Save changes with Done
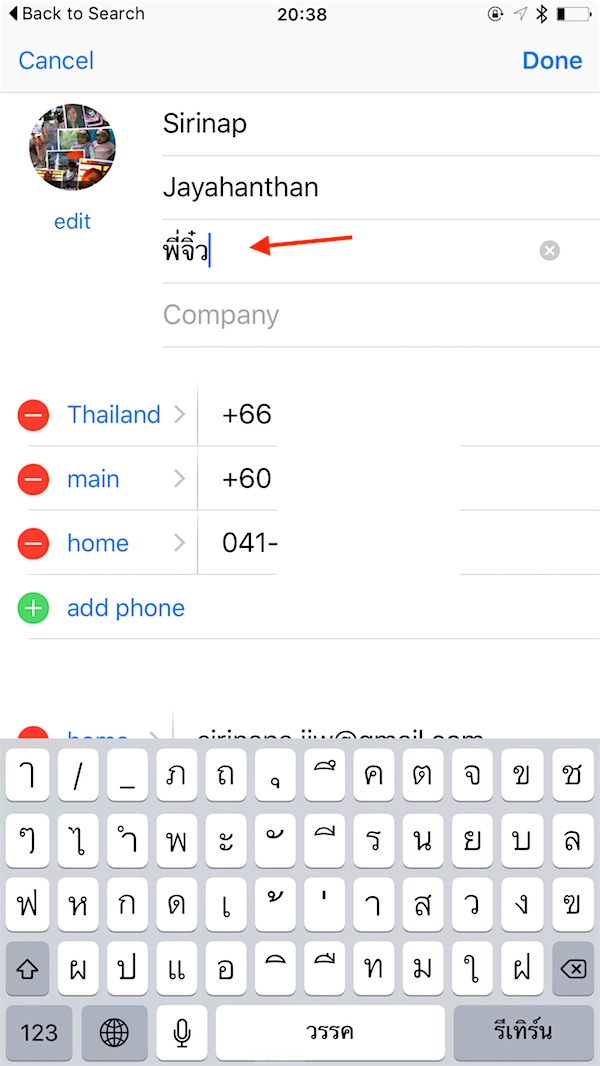 (x=552, y=61)
